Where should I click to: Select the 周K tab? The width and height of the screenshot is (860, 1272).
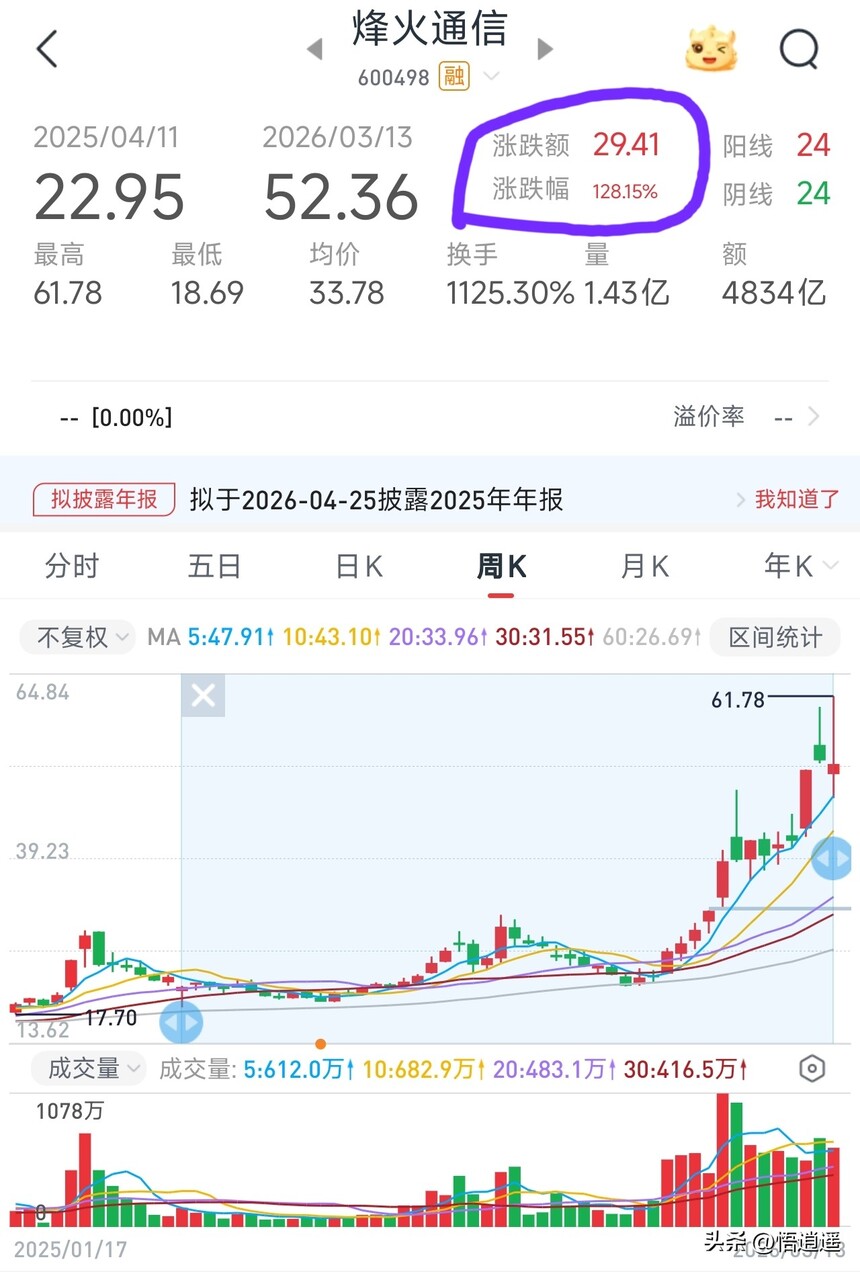click(501, 567)
